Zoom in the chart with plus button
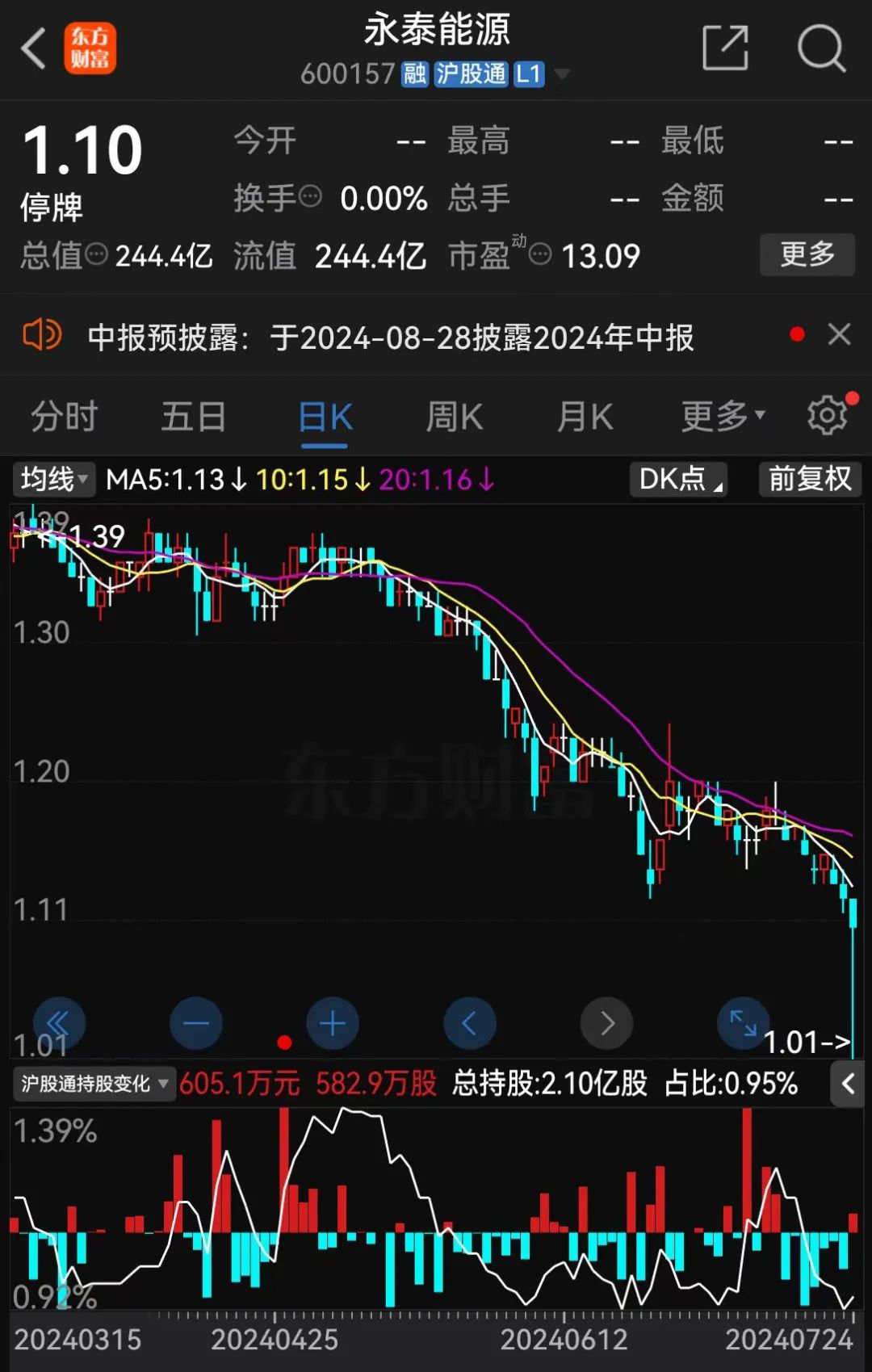The image size is (872, 1372). point(333,1024)
